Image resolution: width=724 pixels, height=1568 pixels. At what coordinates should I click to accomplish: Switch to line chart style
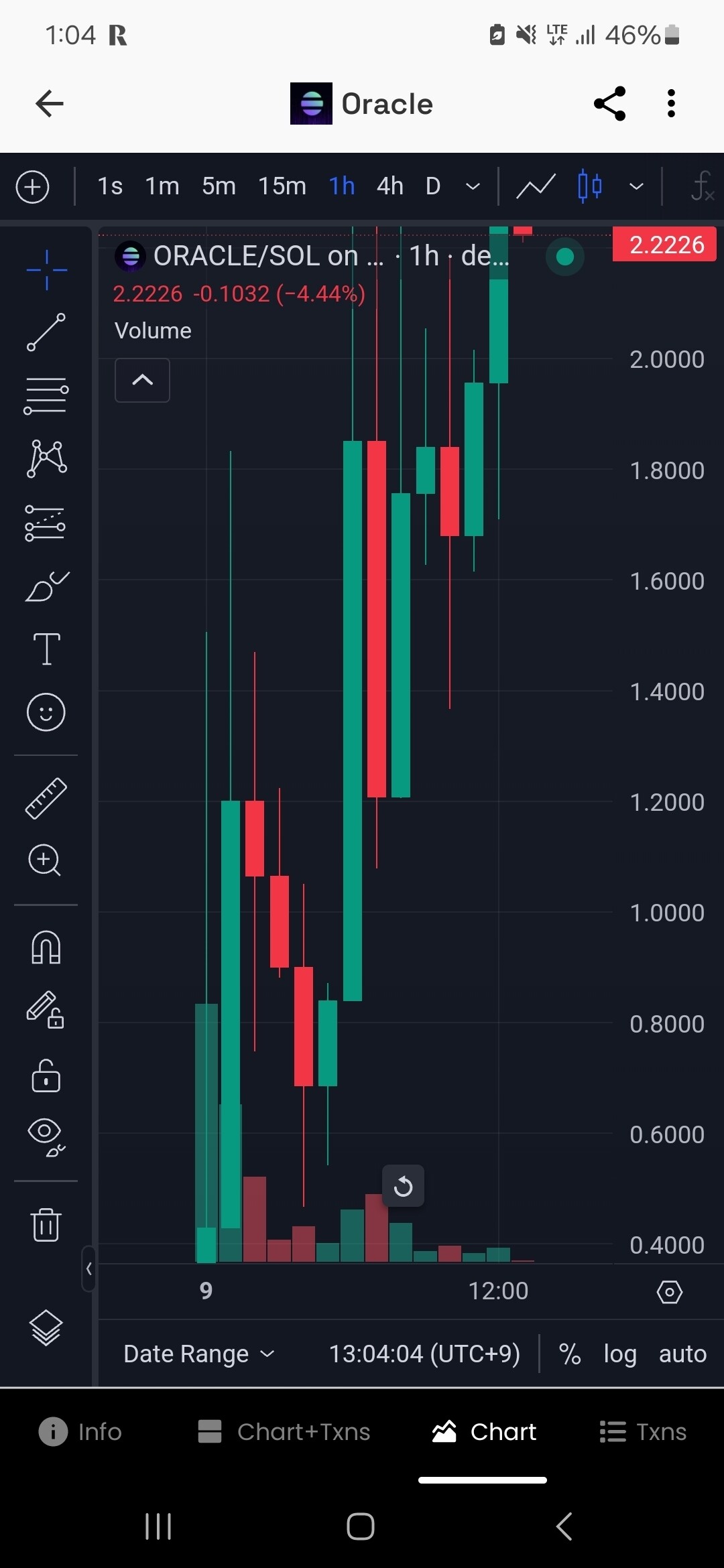point(536,186)
